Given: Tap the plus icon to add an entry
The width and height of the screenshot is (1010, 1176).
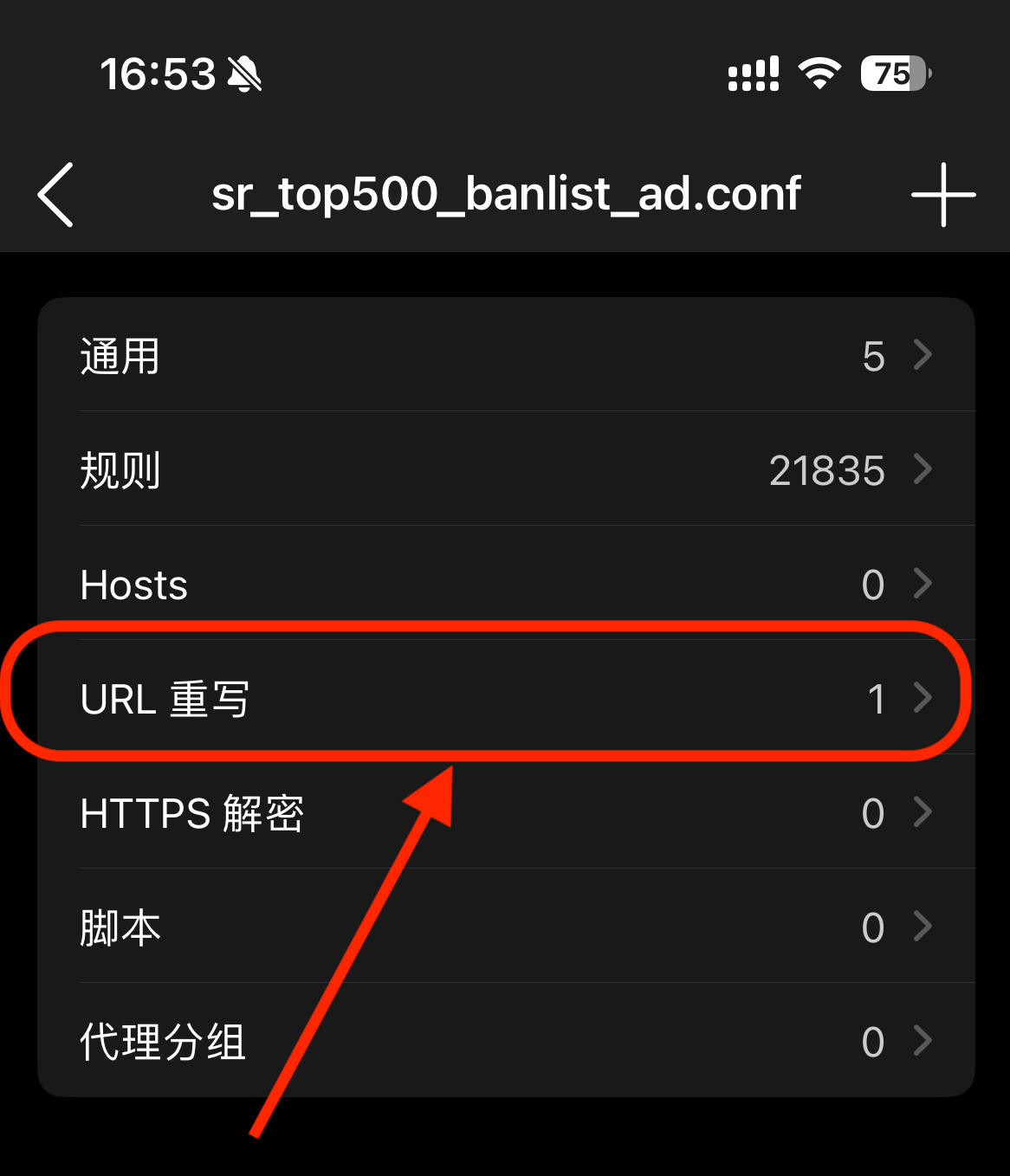Looking at the screenshot, I should click(x=943, y=195).
